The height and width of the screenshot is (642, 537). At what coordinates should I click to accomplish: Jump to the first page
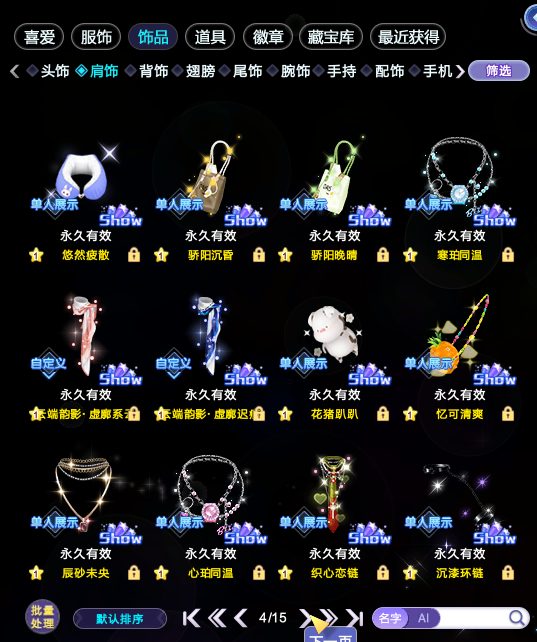pyautogui.click(x=191, y=618)
